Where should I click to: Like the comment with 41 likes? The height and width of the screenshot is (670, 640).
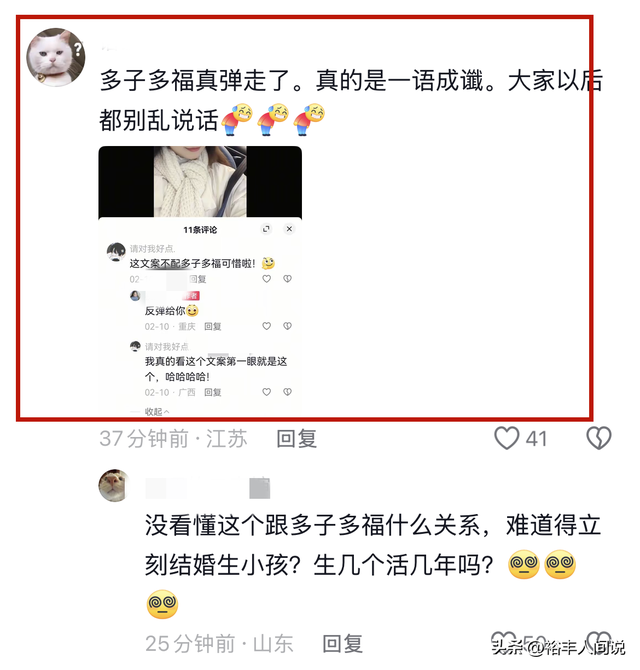pyautogui.click(x=508, y=438)
